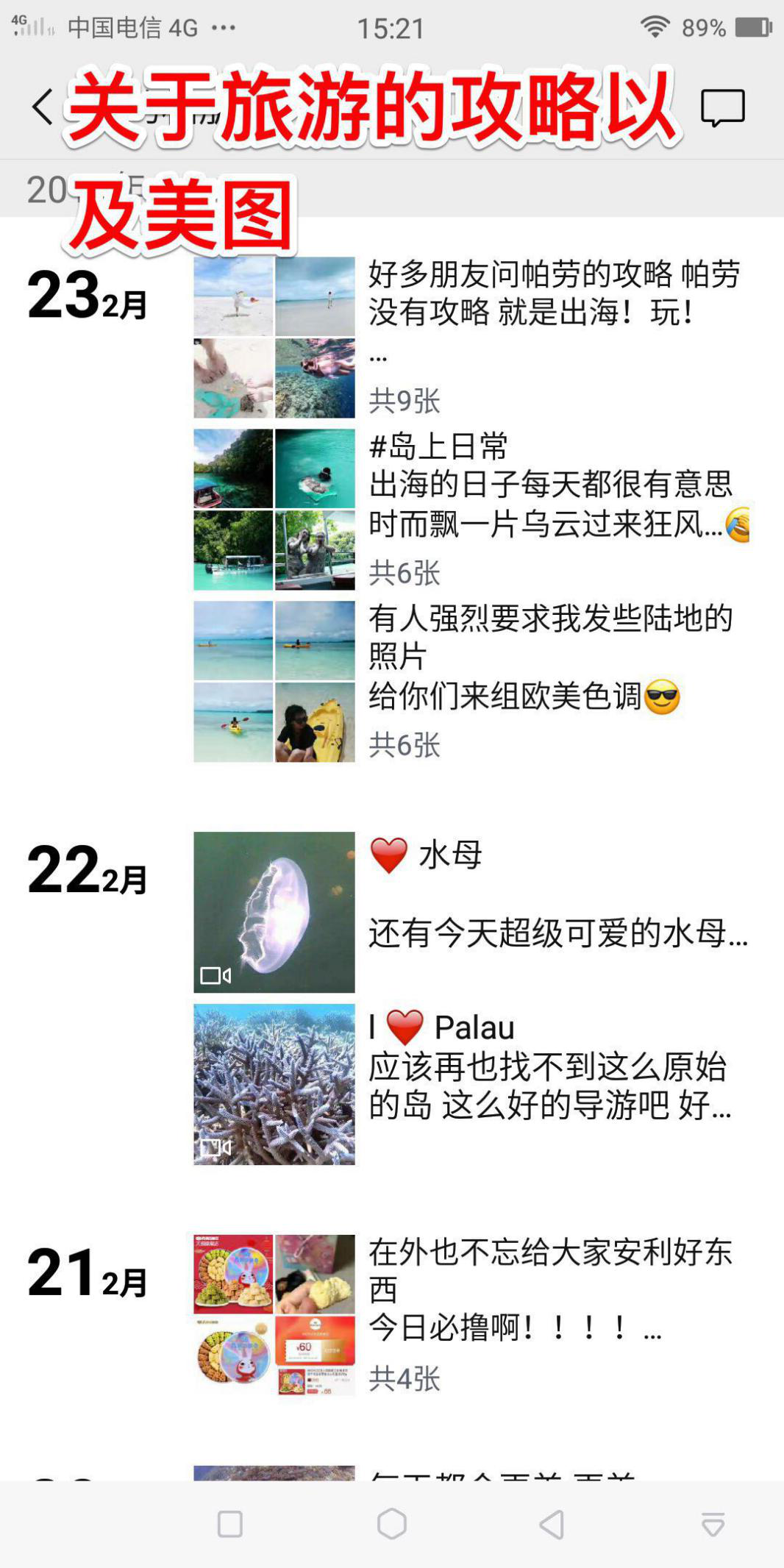
Task: Tap the system home button
Action: coord(392,1524)
